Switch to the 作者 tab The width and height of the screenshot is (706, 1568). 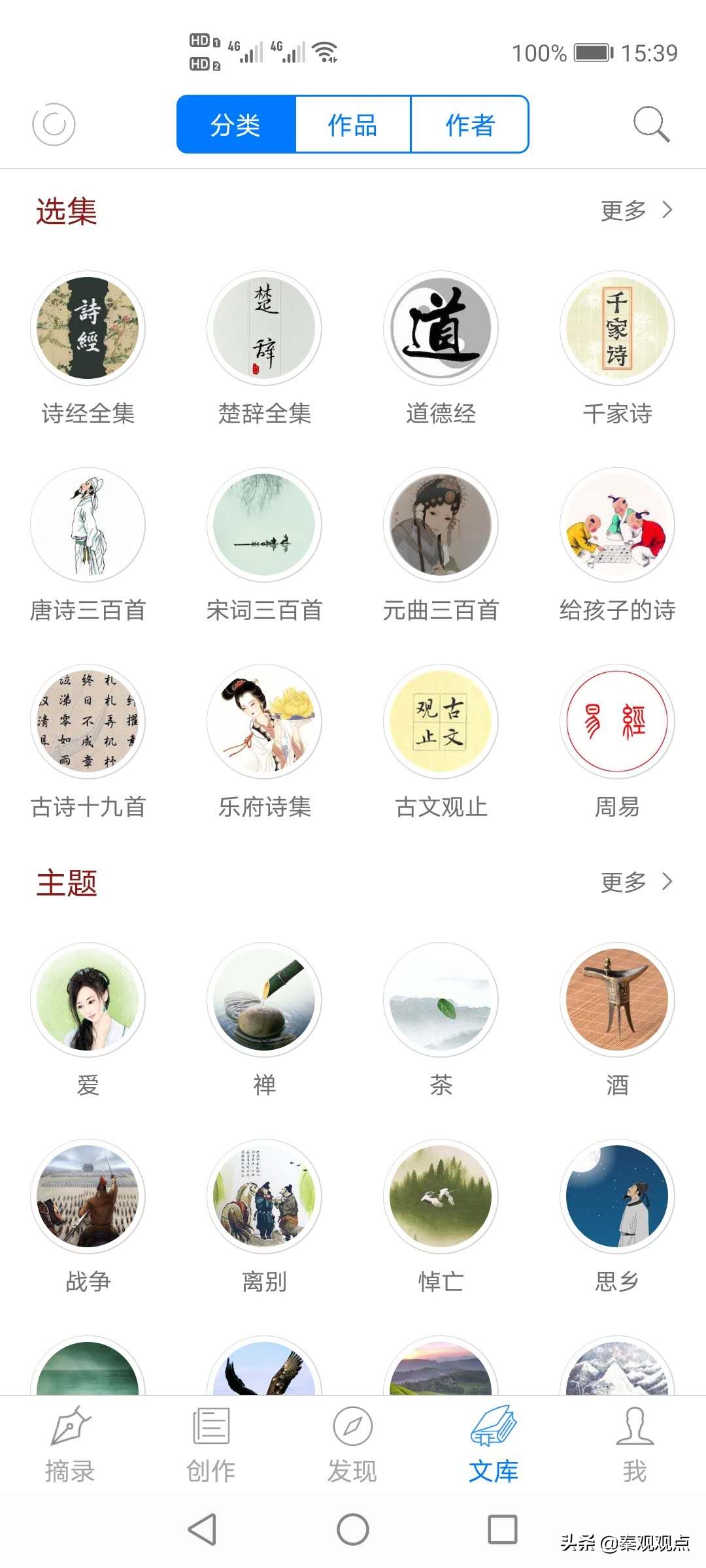point(469,124)
